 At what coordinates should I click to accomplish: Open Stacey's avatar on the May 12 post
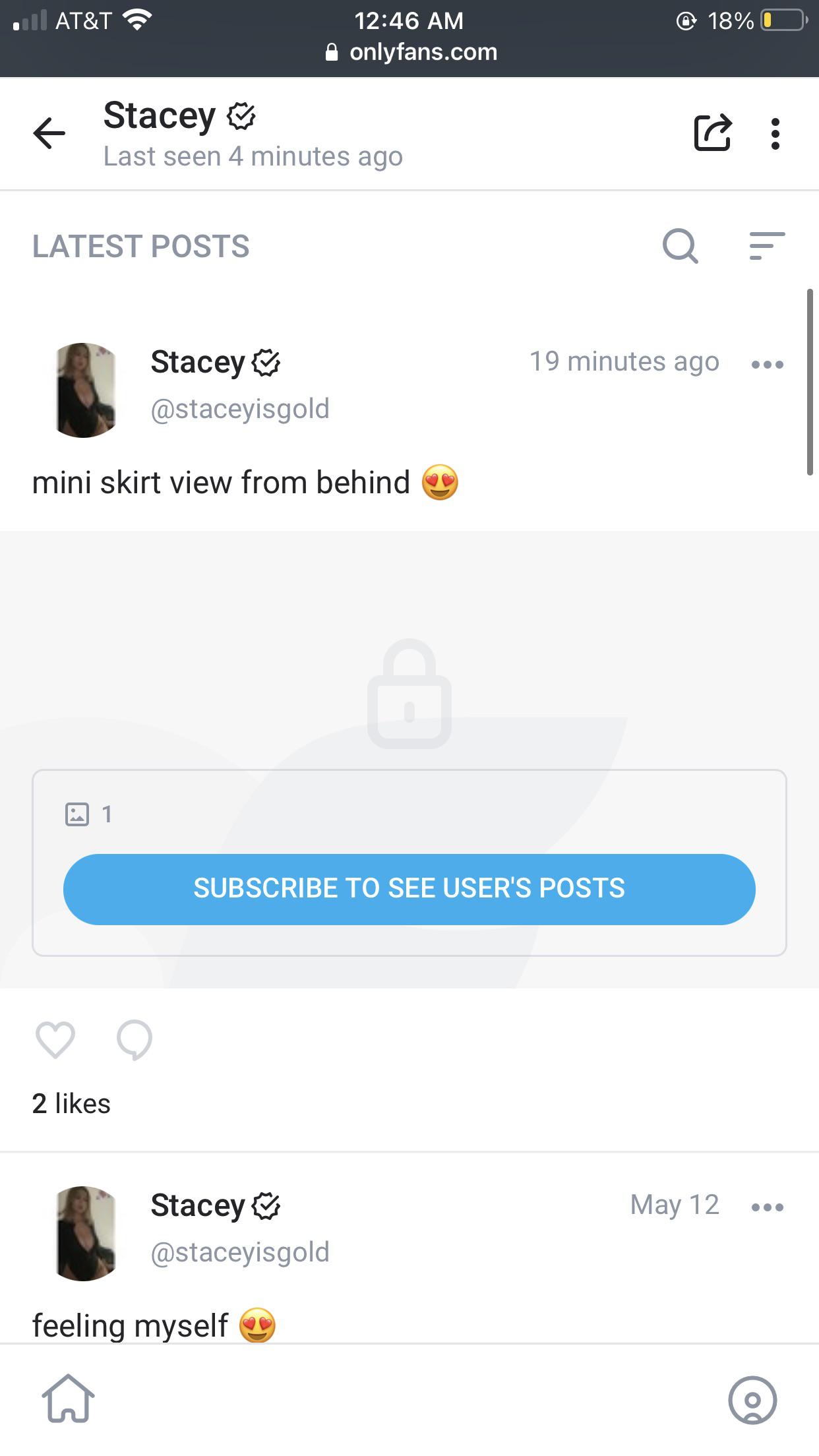(84, 1233)
